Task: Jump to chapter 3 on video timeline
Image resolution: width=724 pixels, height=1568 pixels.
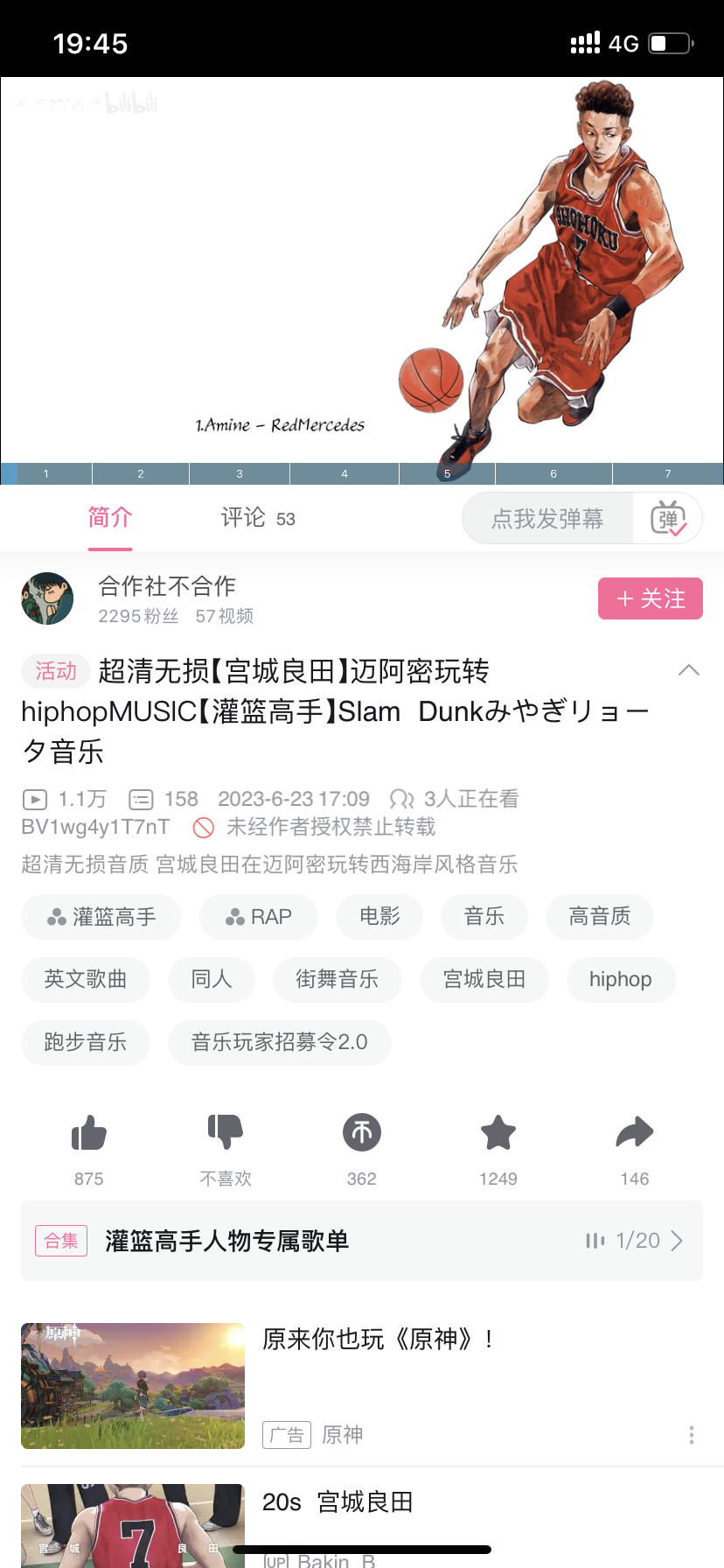Action: (240, 473)
